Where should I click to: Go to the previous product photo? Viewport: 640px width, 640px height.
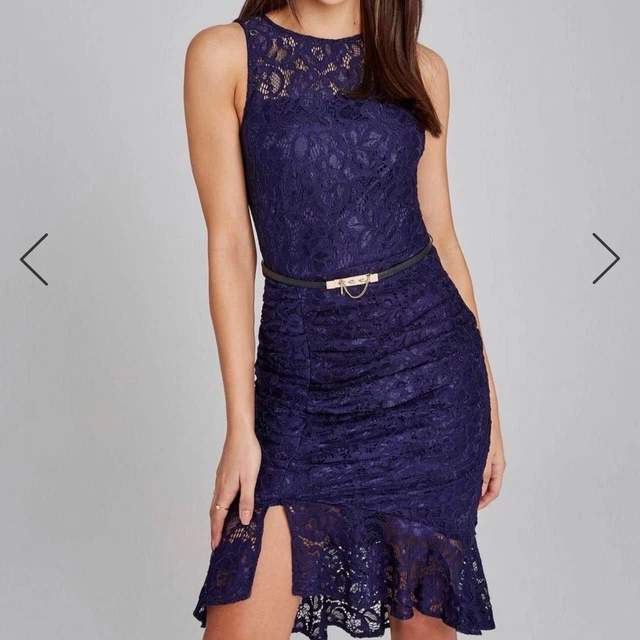pos(34,259)
